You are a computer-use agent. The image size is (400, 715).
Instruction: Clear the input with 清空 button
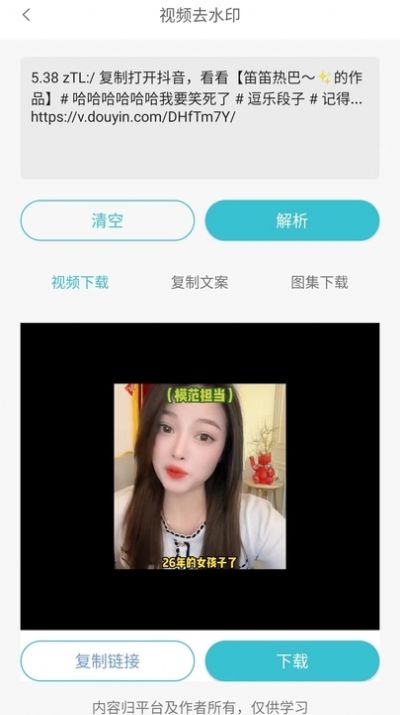(108, 221)
